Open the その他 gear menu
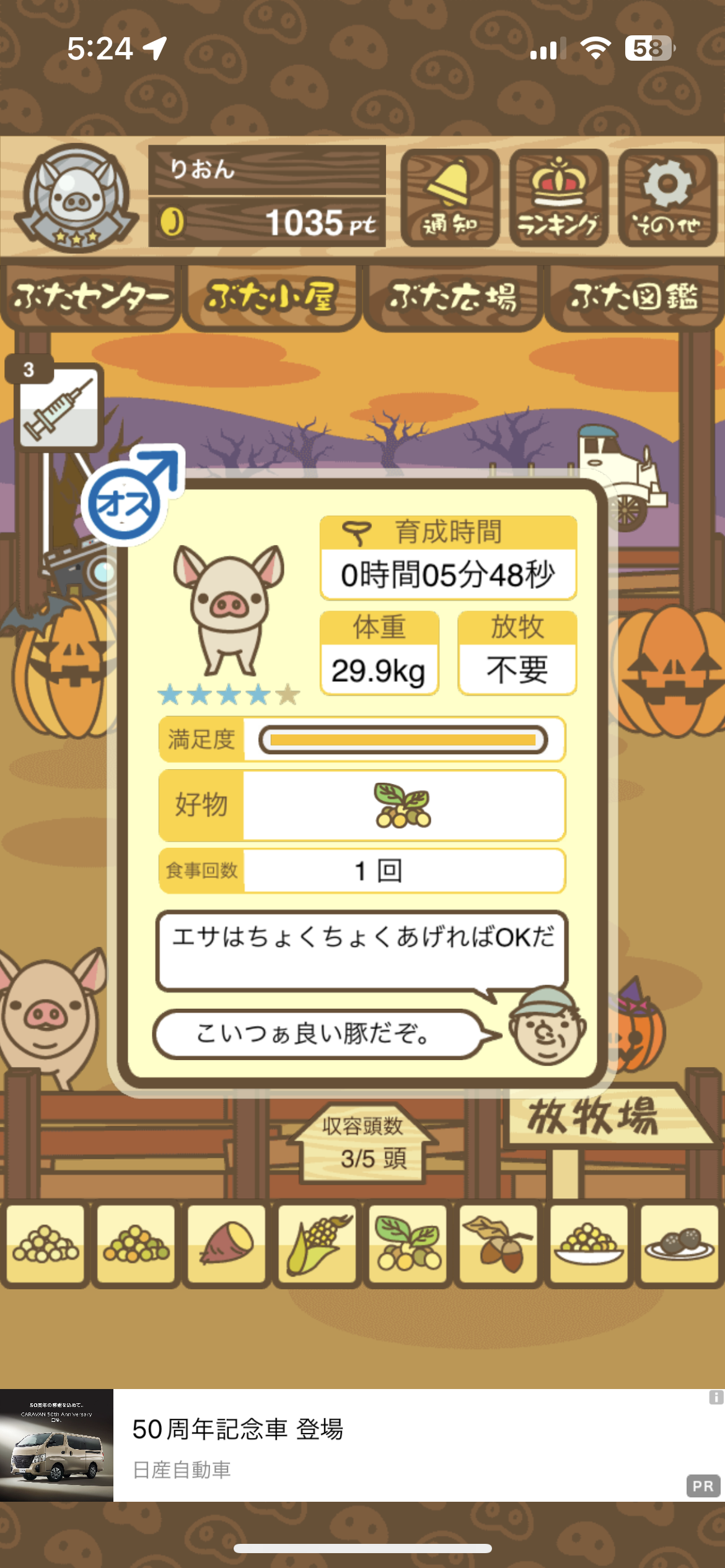Image resolution: width=725 pixels, height=1568 pixels. point(667,198)
